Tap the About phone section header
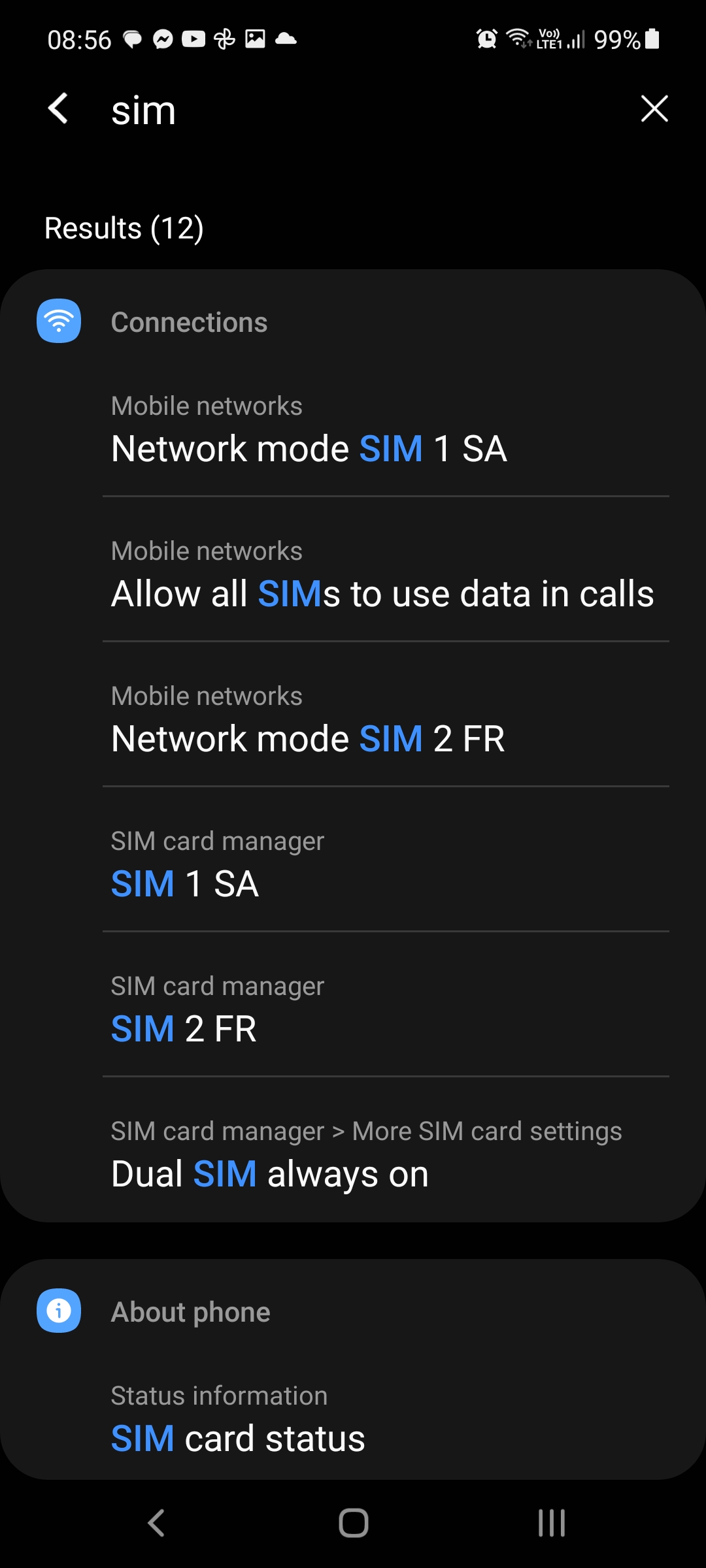 point(190,1311)
